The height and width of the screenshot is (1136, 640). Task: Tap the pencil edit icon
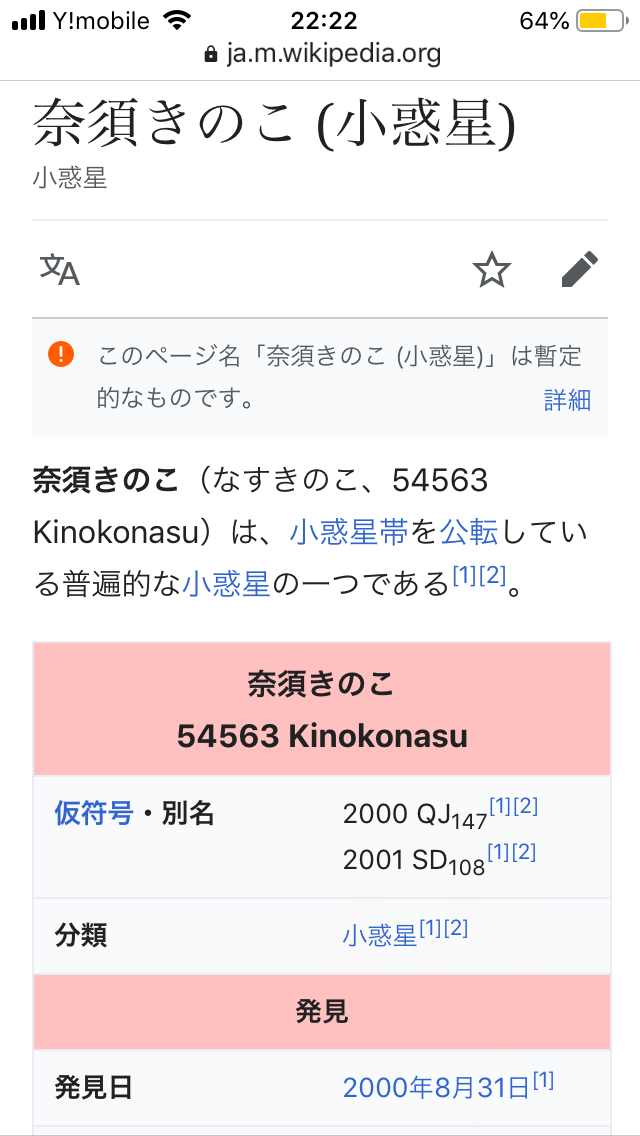(580, 270)
